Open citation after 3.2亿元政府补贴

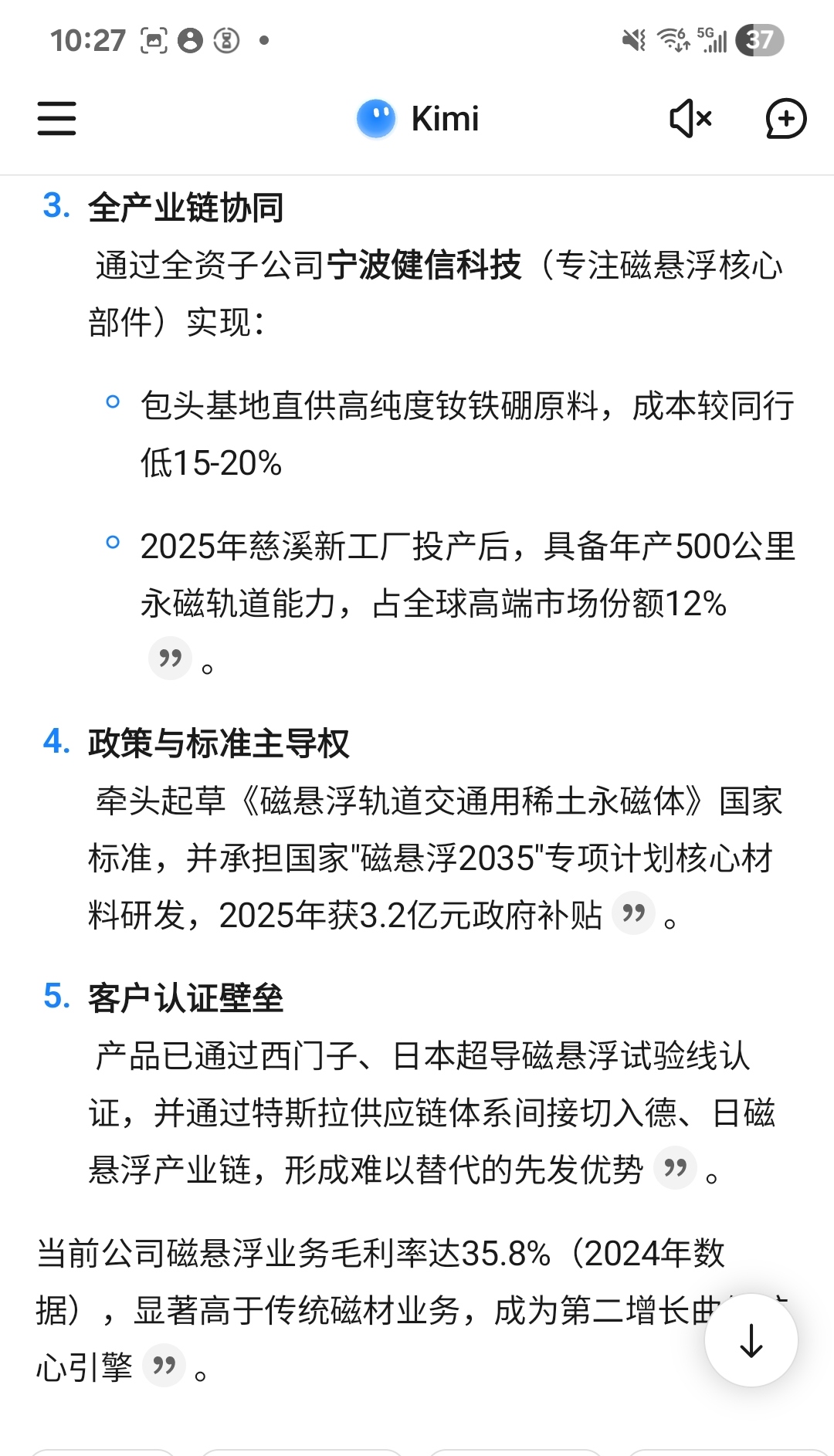click(x=633, y=914)
